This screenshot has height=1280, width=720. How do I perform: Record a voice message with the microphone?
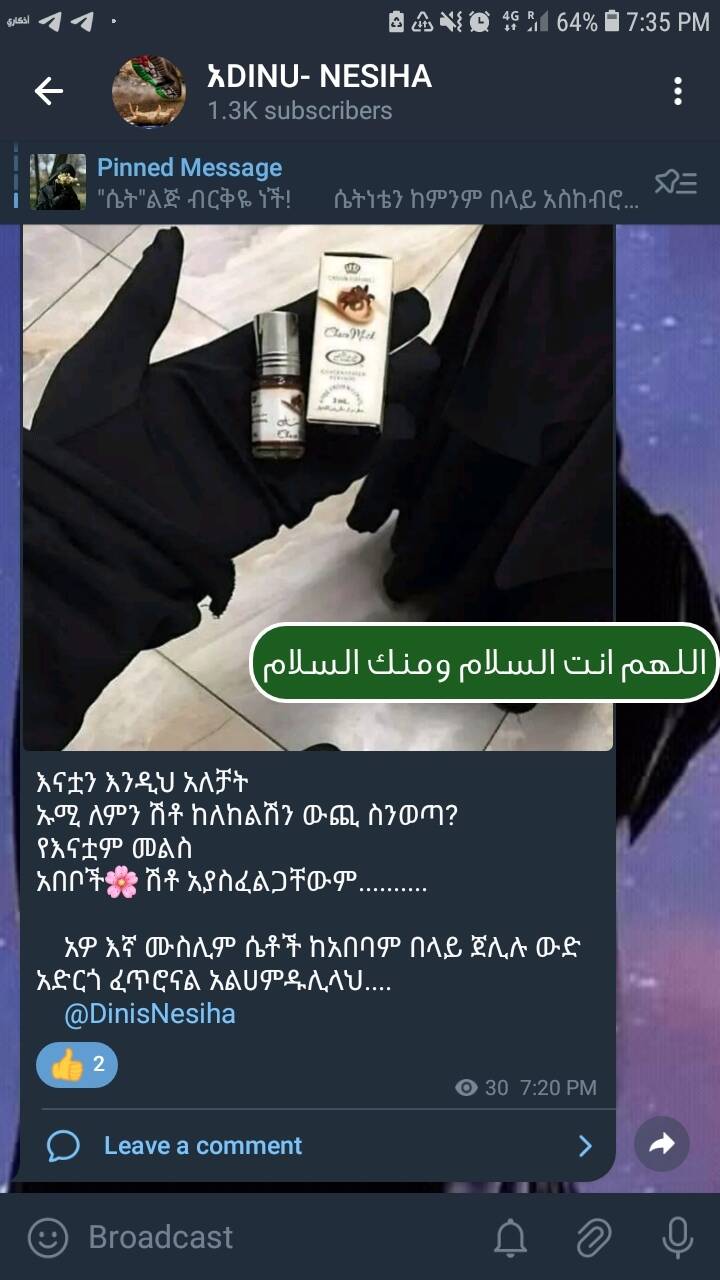coord(677,1238)
